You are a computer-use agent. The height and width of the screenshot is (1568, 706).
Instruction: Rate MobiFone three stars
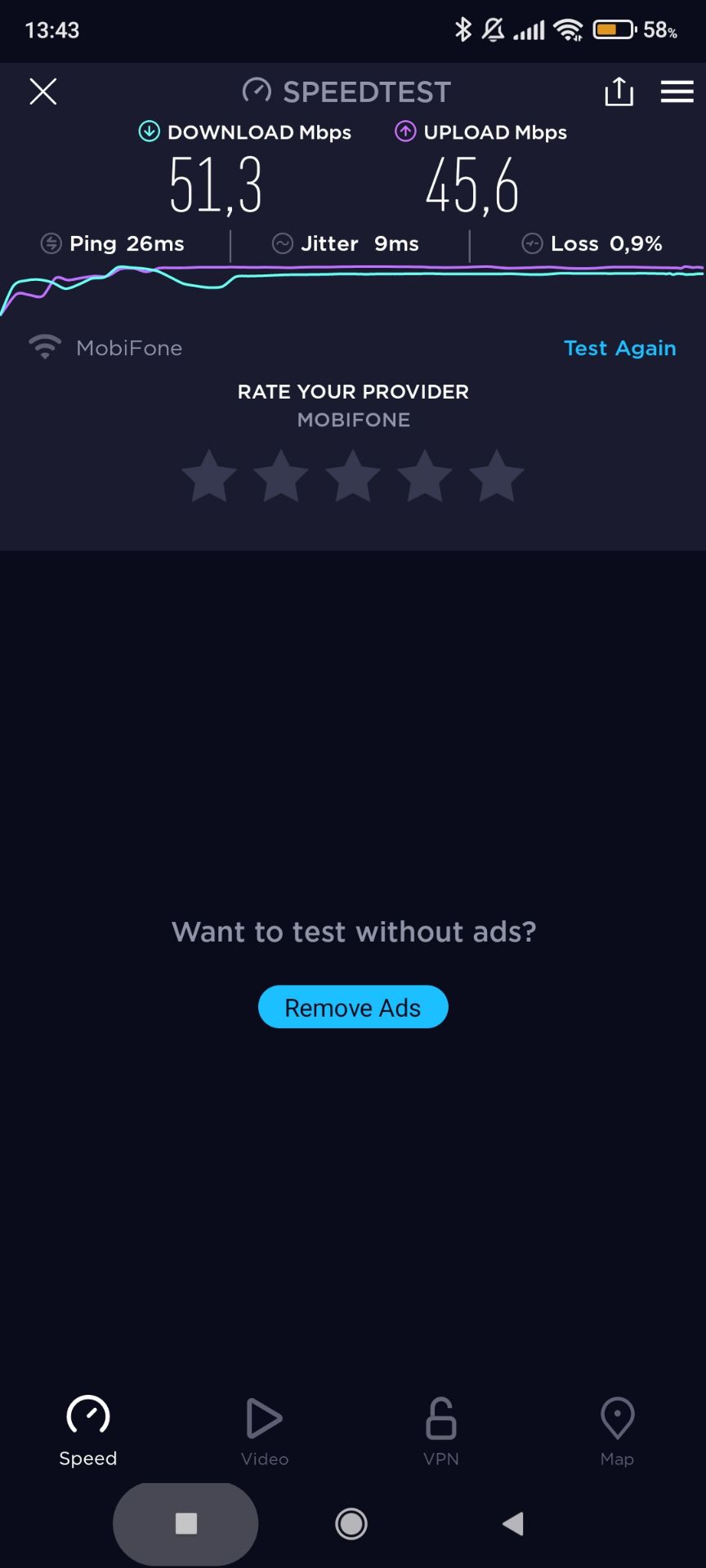pyautogui.click(x=353, y=476)
